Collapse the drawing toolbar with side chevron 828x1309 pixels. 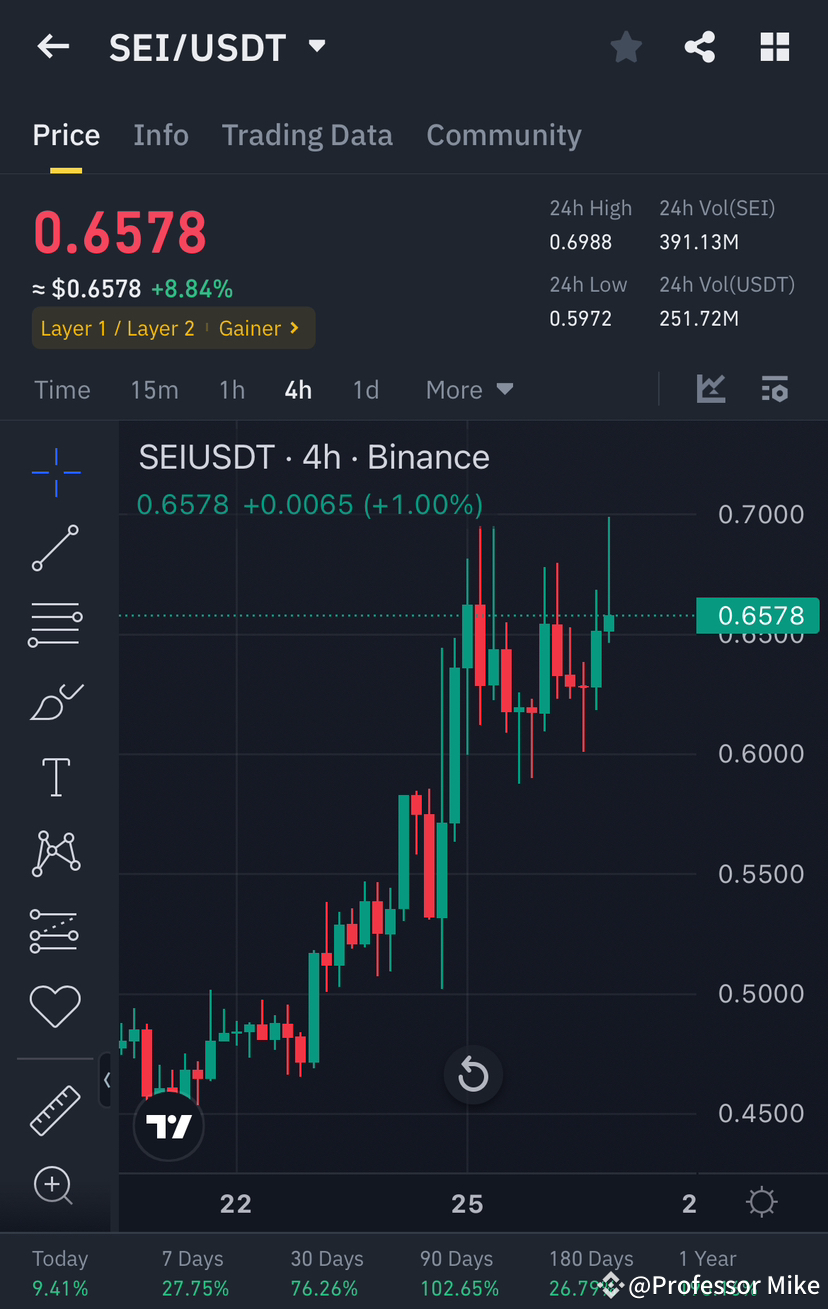click(x=107, y=1080)
